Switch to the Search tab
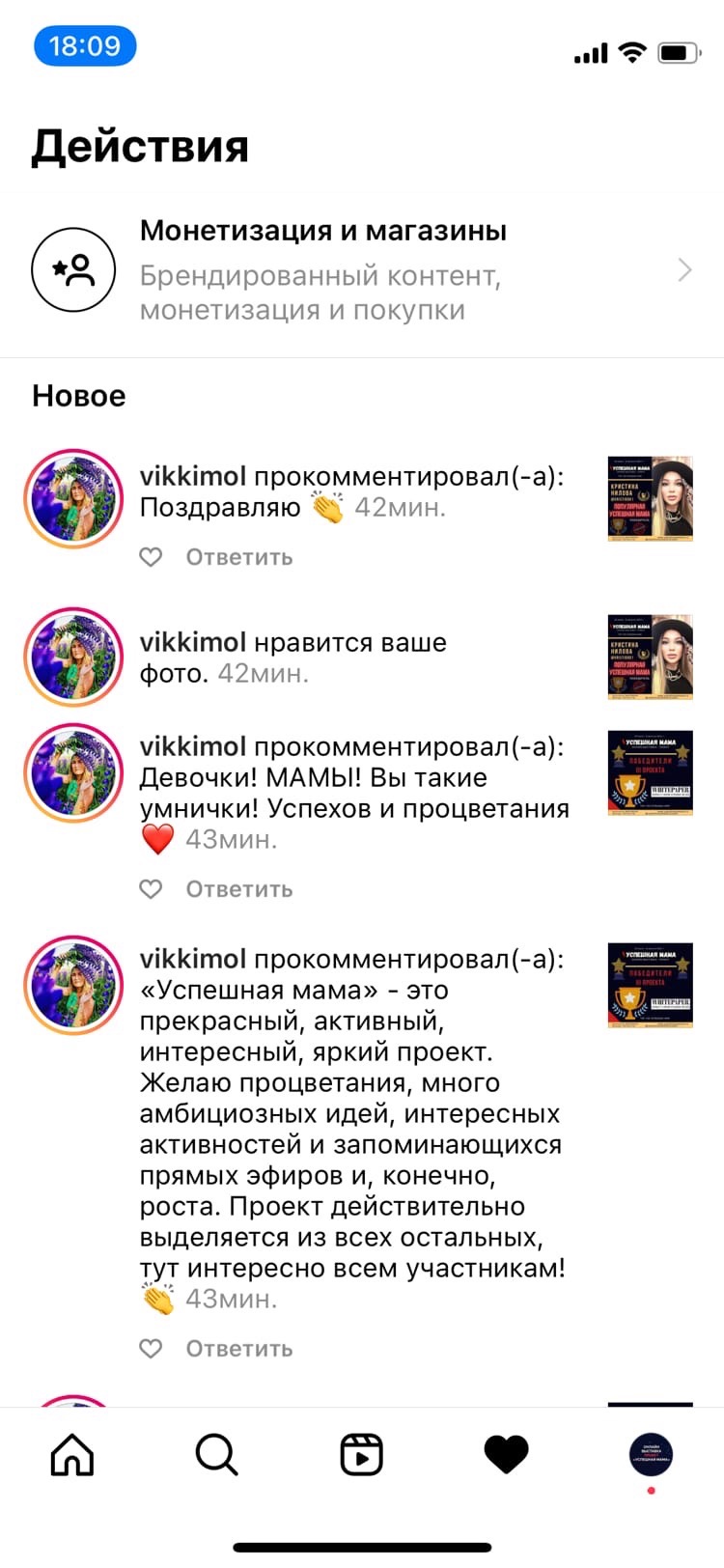This screenshot has height=1568, width=724. (217, 1455)
